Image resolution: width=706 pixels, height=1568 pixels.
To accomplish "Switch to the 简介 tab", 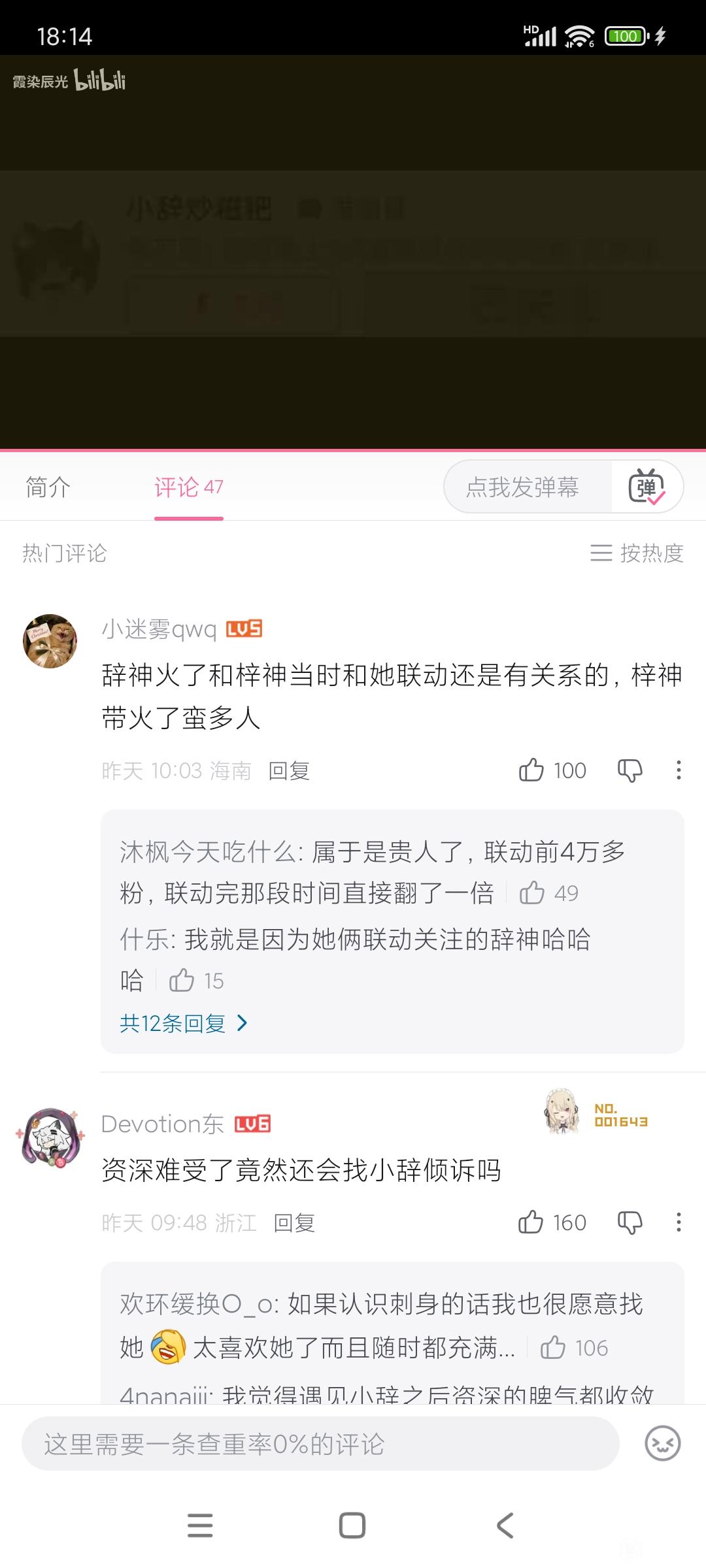I will [x=48, y=487].
